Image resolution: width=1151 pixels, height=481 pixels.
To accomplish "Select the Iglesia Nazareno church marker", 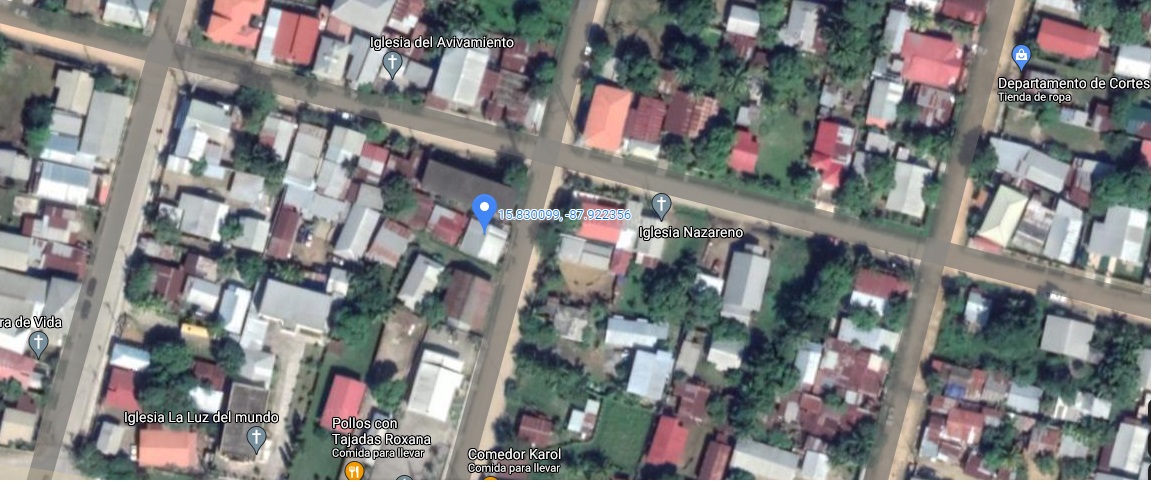I will click(660, 207).
